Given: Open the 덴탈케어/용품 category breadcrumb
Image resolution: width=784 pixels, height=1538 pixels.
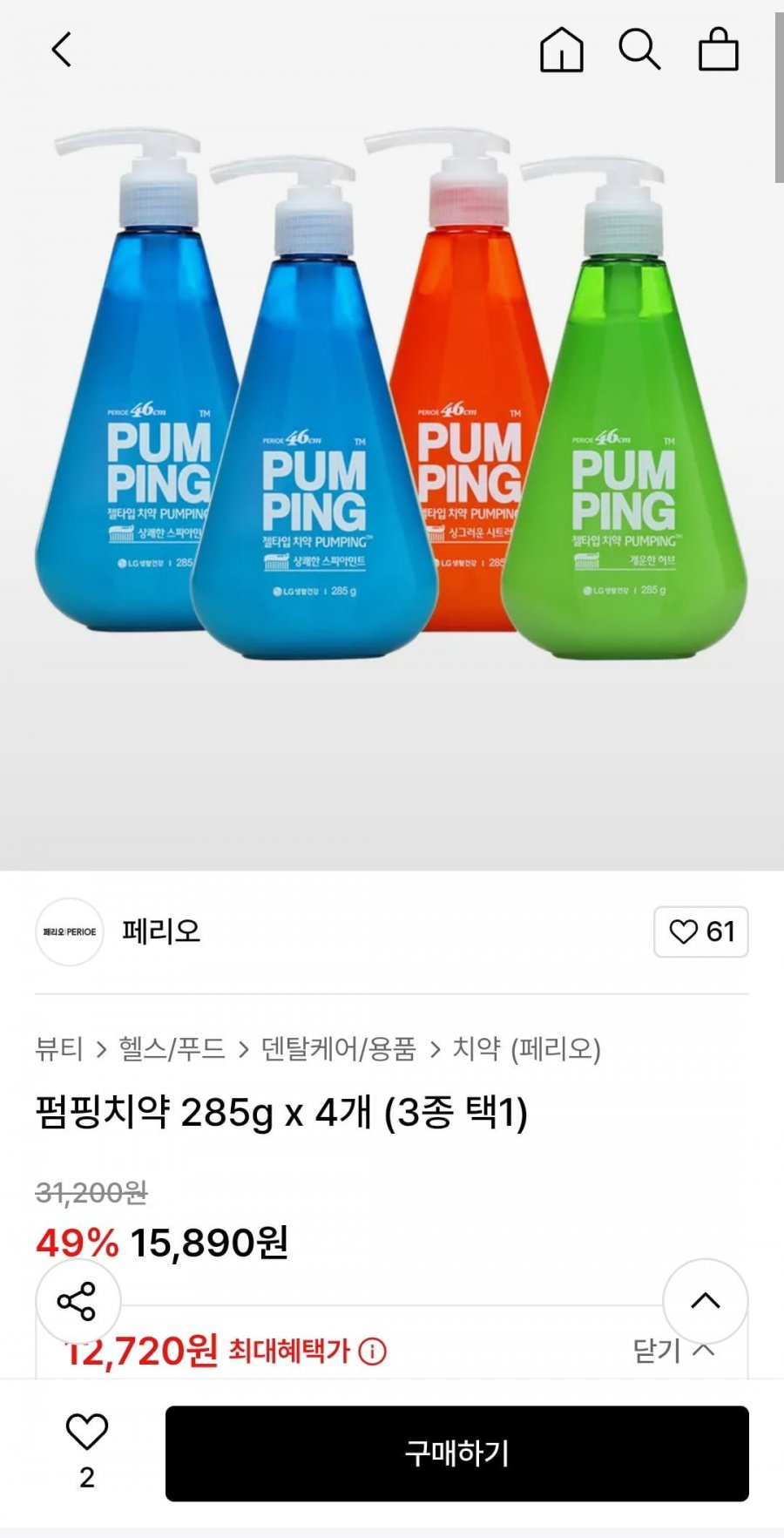Looking at the screenshot, I should pyautogui.click(x=338, y=1048).
